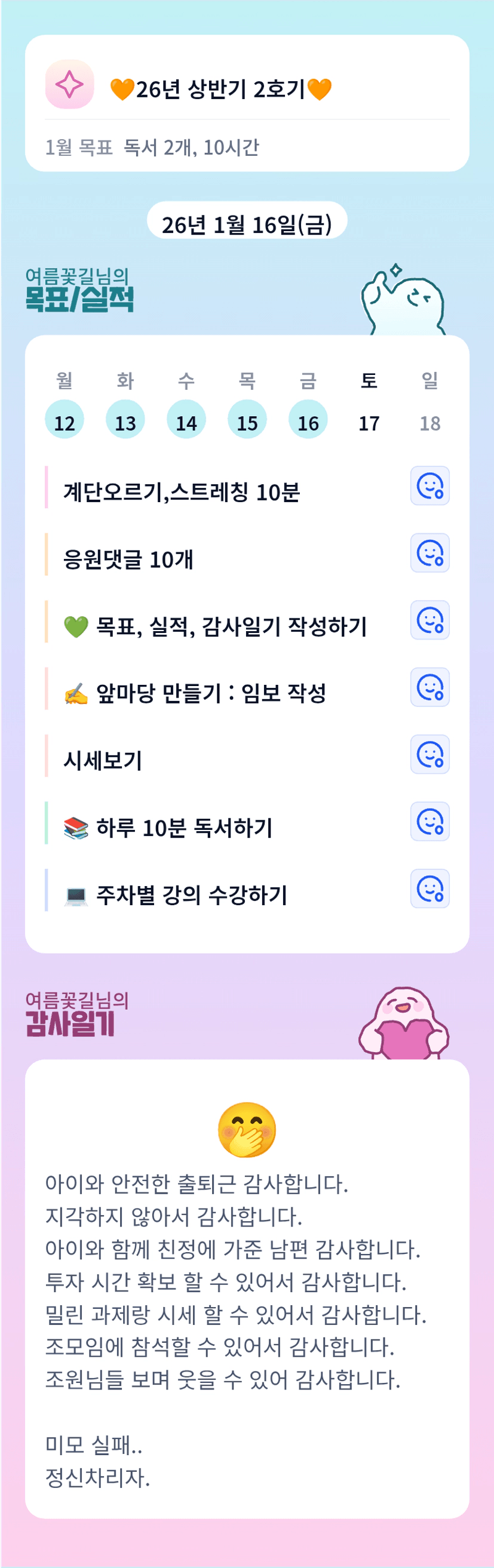Switch to Thursday the 15th
Image resolution: width=494 pixels, height=1568 pixels.
(x=247, y=419)
